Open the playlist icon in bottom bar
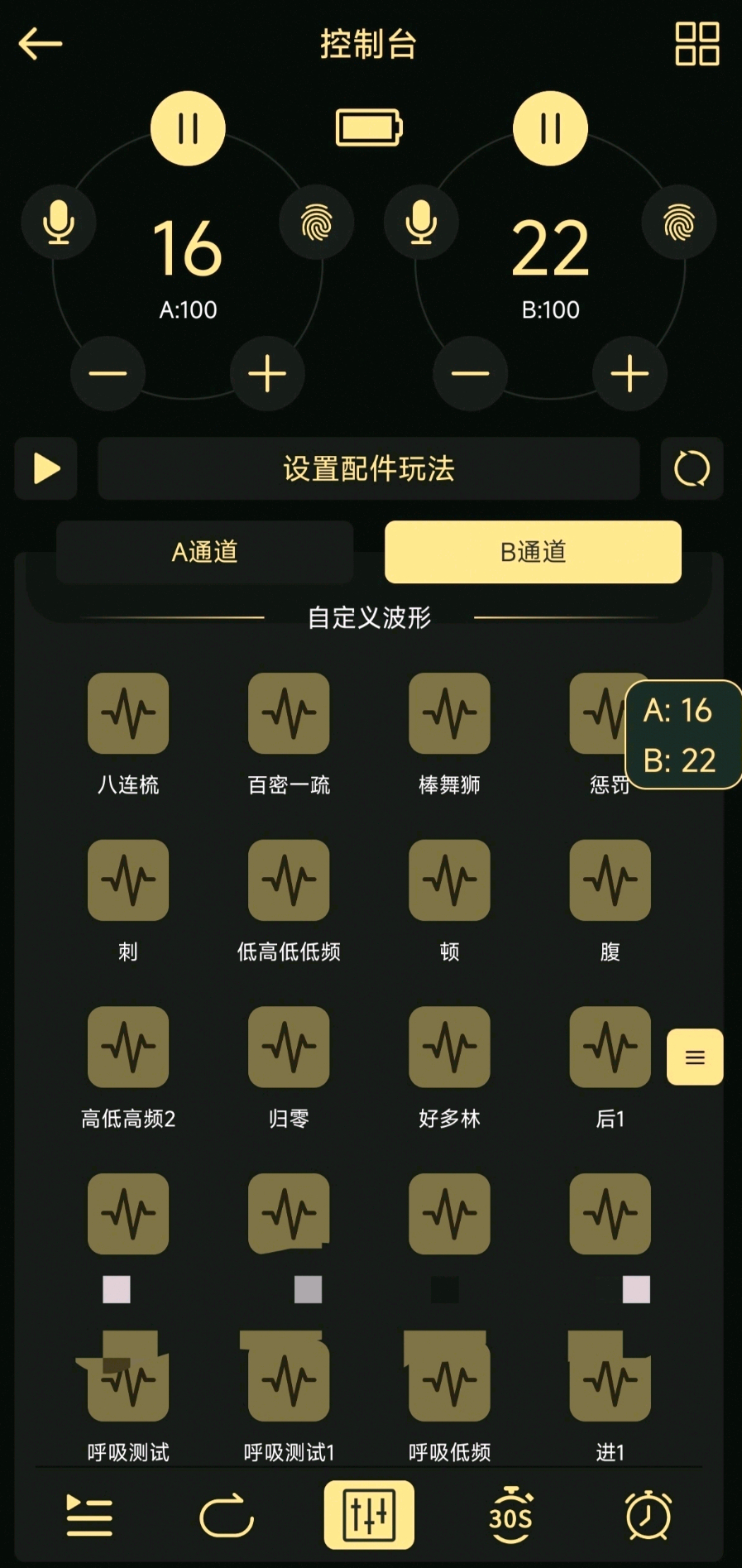This screenshot has width=742, height=1568. click(x=89, y=1515)
